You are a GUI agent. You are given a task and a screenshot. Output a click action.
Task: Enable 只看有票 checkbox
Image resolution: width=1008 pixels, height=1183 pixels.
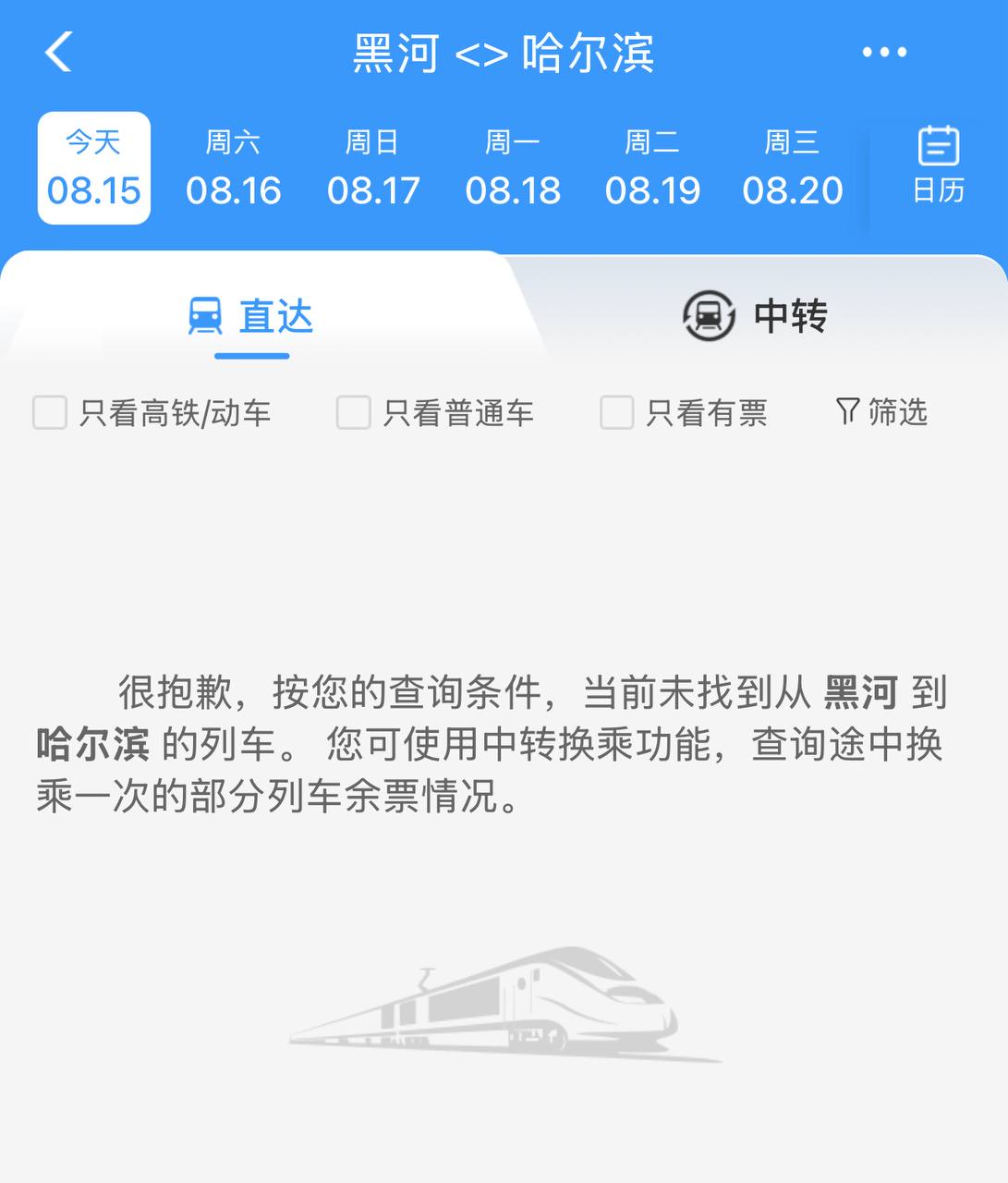click(616, 412)
